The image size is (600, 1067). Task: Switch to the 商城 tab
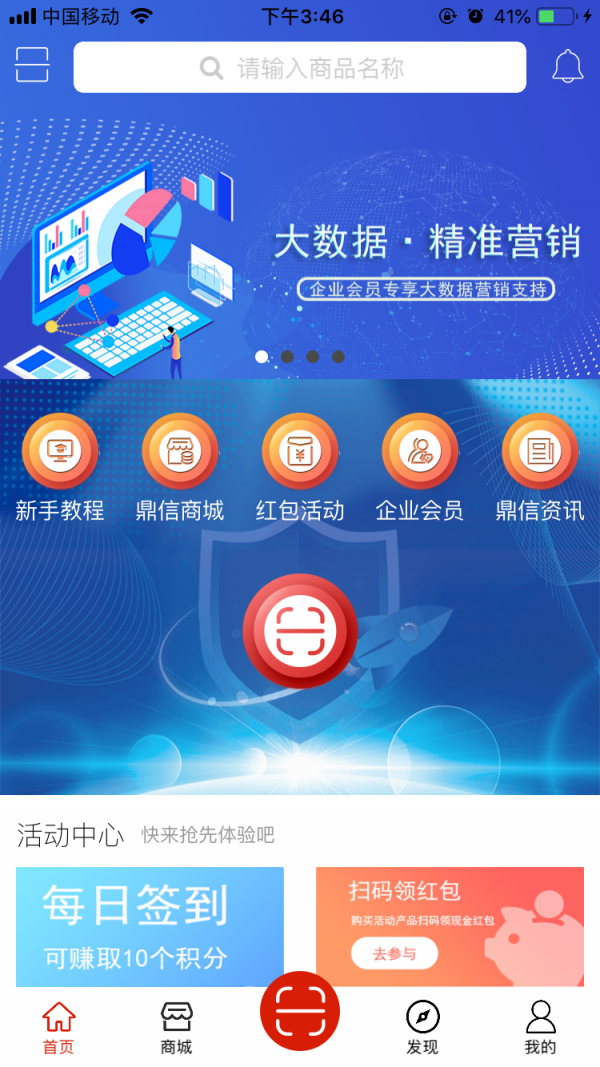coord(177,1028)
